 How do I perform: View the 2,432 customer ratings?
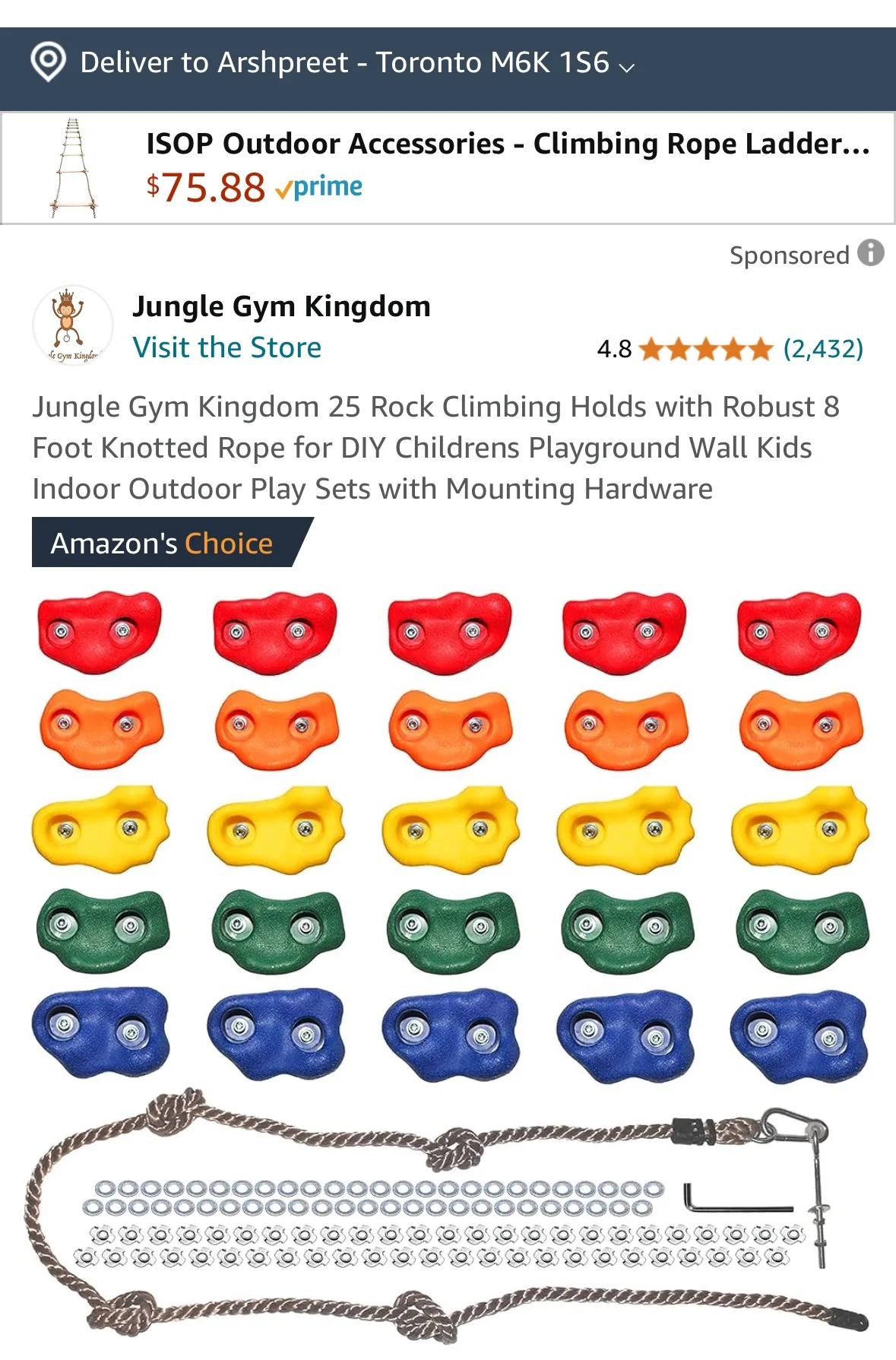point(822,350)
